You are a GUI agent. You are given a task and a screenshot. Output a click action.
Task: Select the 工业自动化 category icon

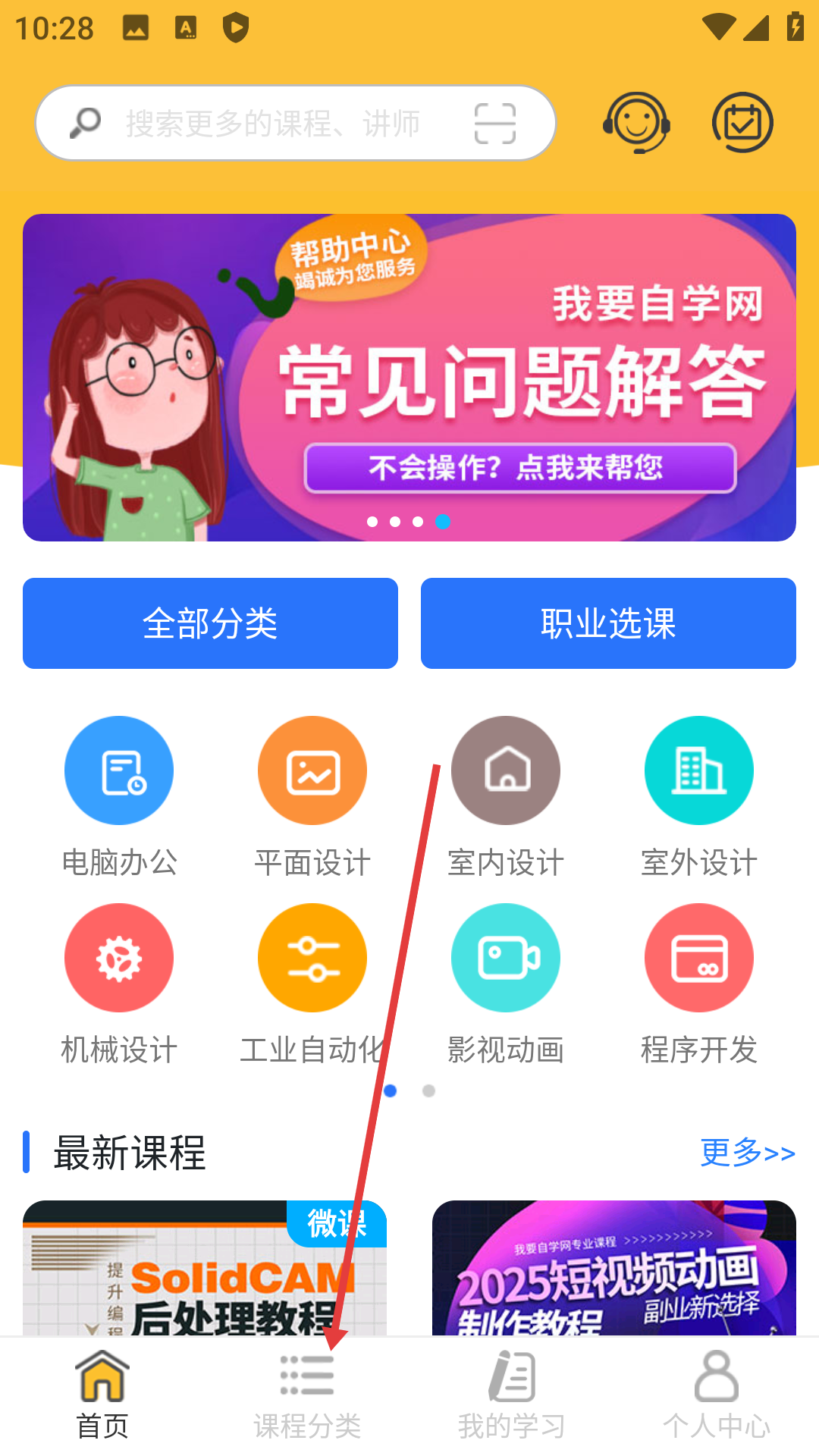click(x=312, y=957)
